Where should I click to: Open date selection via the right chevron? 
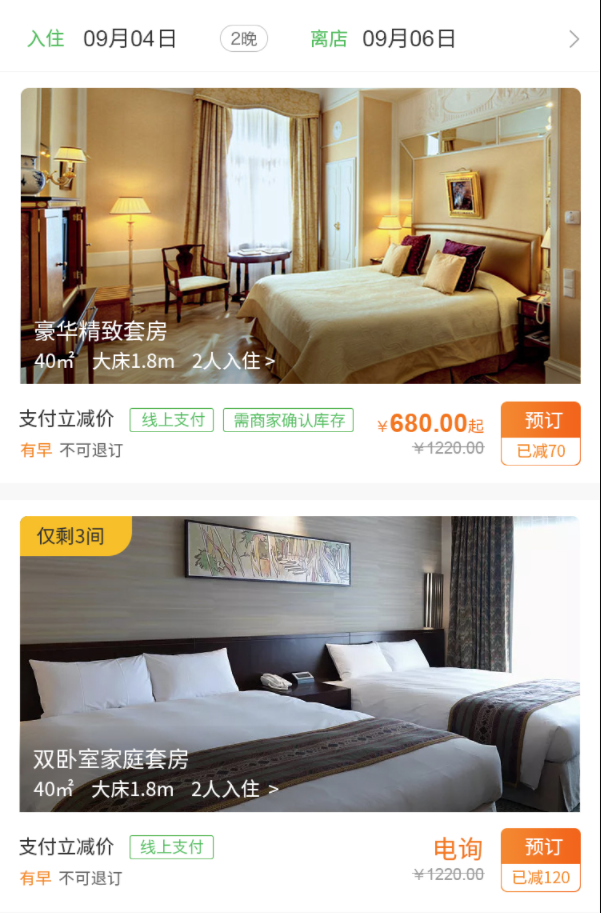(574, 39)
